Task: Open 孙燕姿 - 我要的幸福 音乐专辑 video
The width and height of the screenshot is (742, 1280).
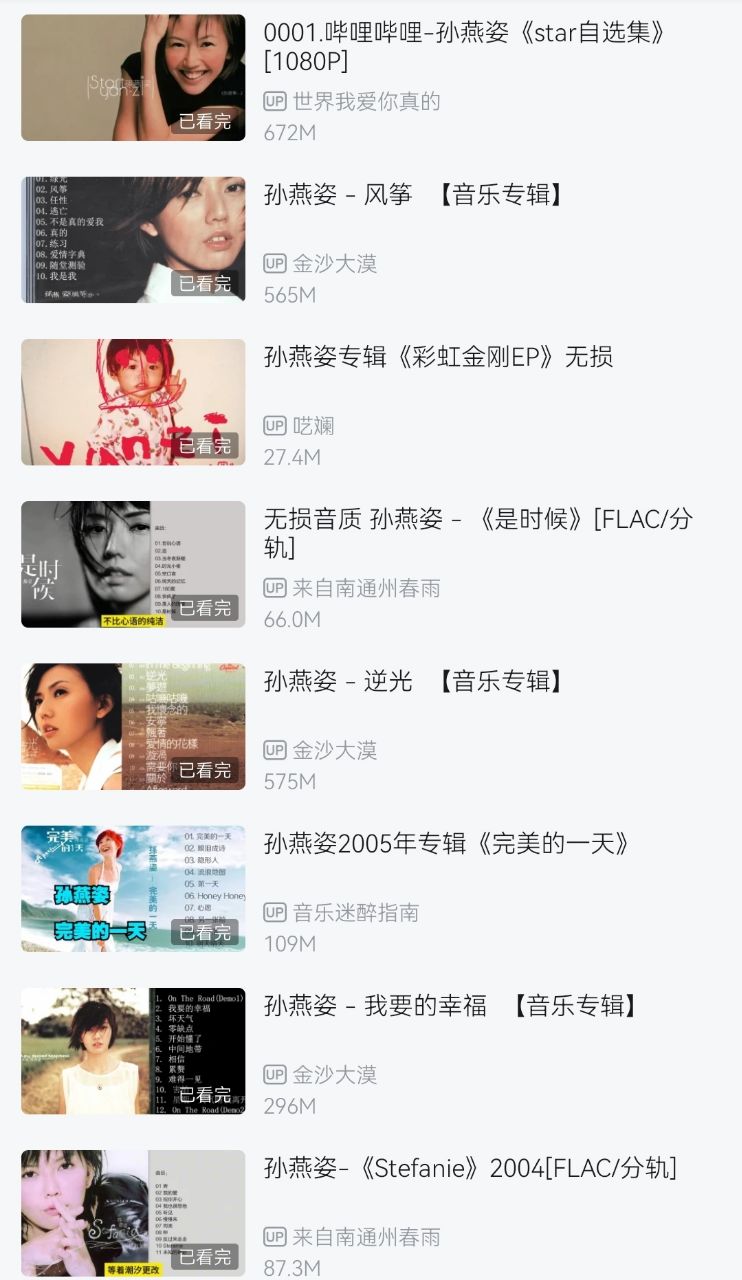Action: pyautogui.click(x=450, y=1006)
